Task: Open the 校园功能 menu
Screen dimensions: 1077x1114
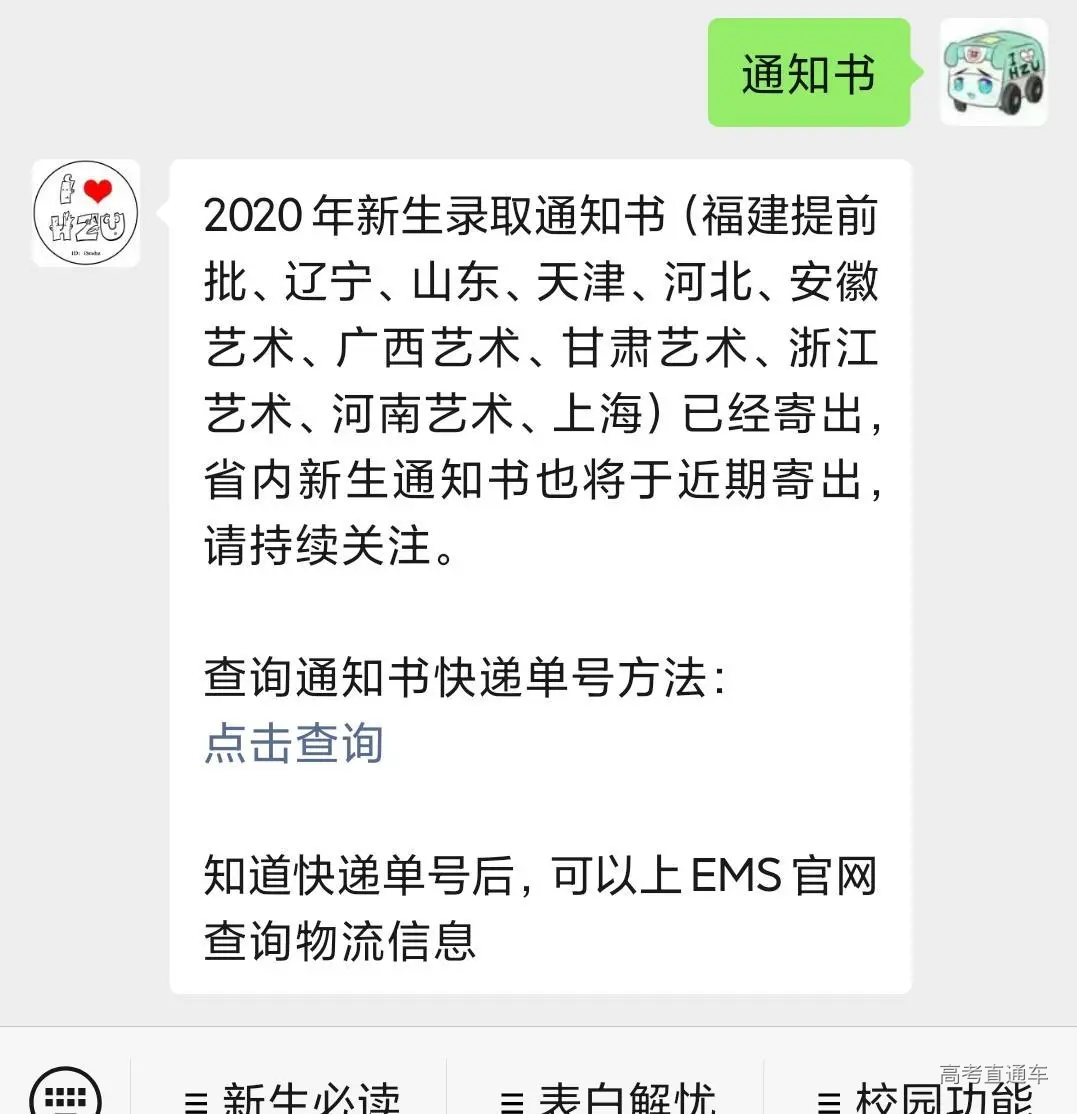Action: [925, 1095]
